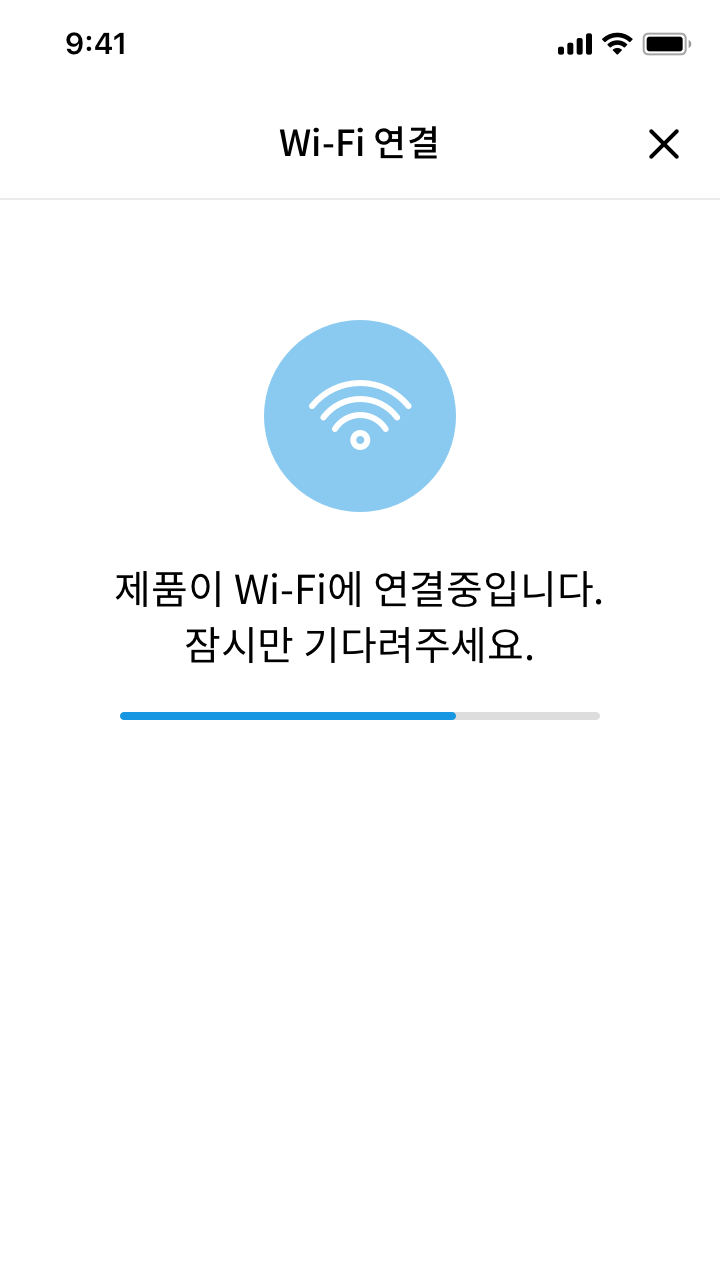Close the Wi-Fi 연결 screen
Viewport: 720px width, 1280px height.
[x=663, y=144]
